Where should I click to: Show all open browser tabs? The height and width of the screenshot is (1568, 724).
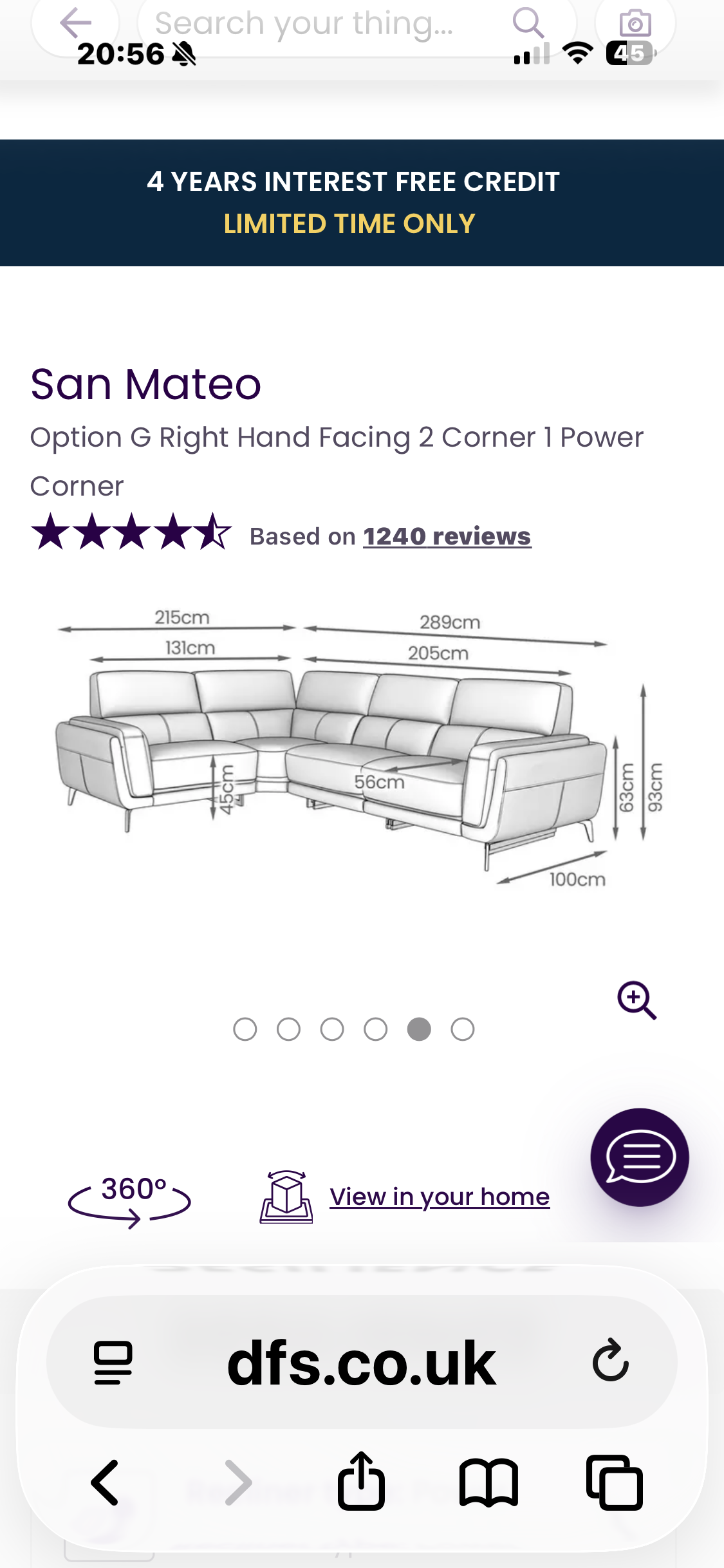(615, 1482)
